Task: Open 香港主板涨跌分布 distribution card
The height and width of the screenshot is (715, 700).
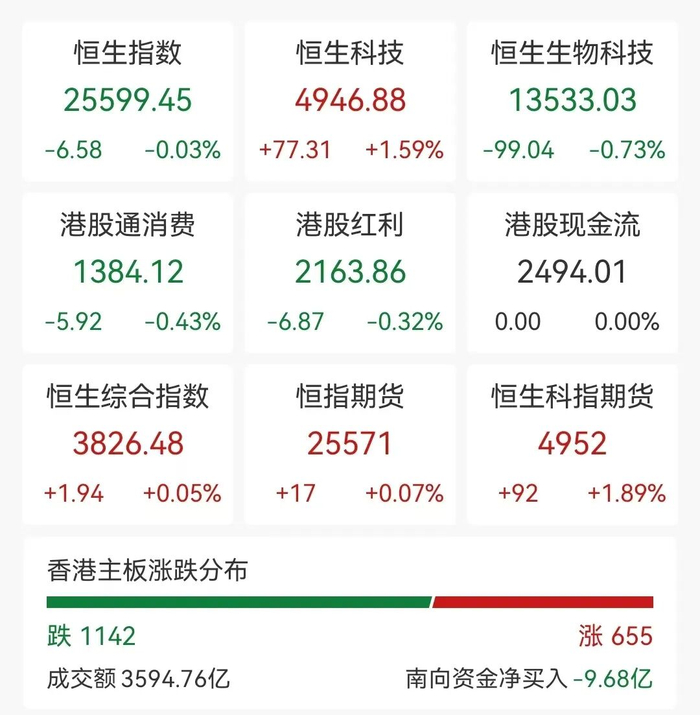Action: click(x=350, y=623)
